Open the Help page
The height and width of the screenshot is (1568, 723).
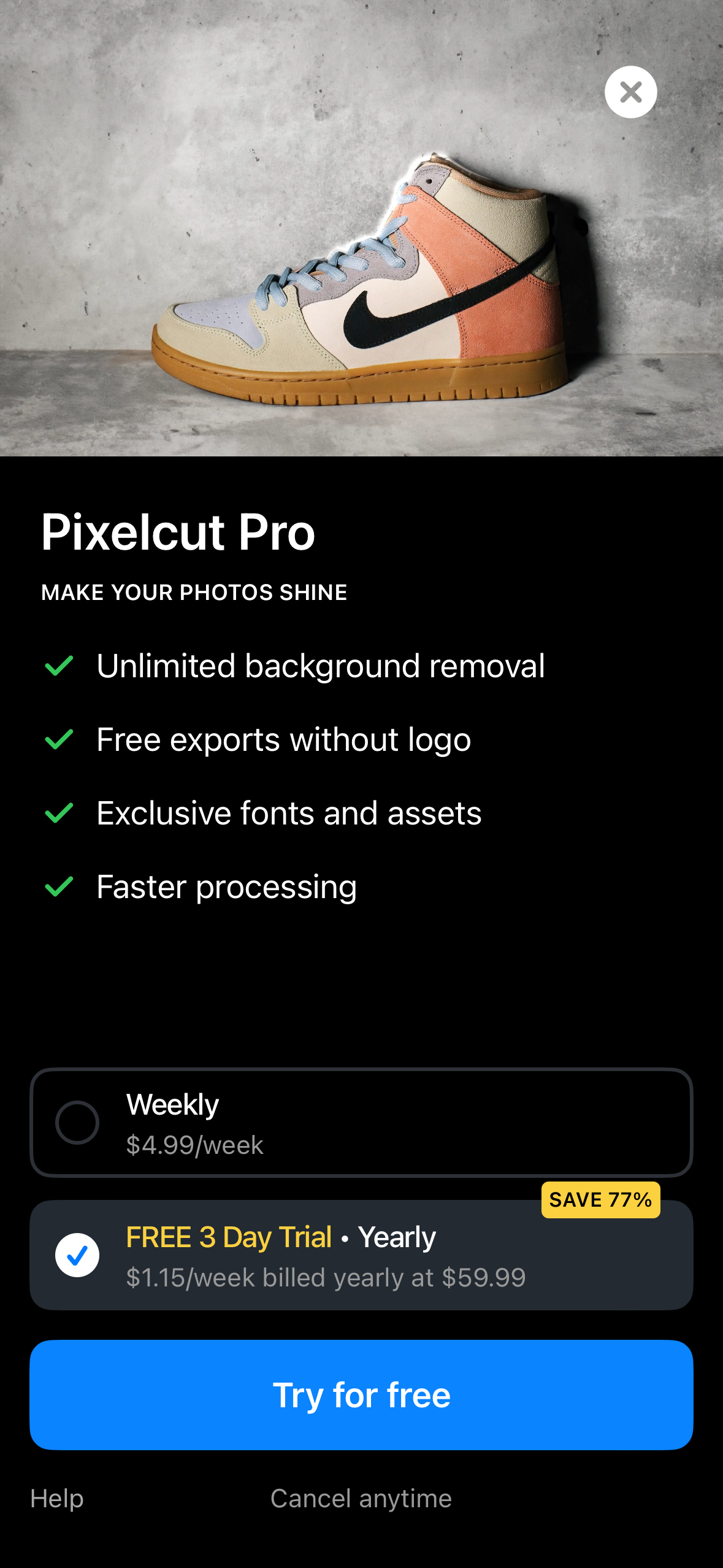[56, 1497]
